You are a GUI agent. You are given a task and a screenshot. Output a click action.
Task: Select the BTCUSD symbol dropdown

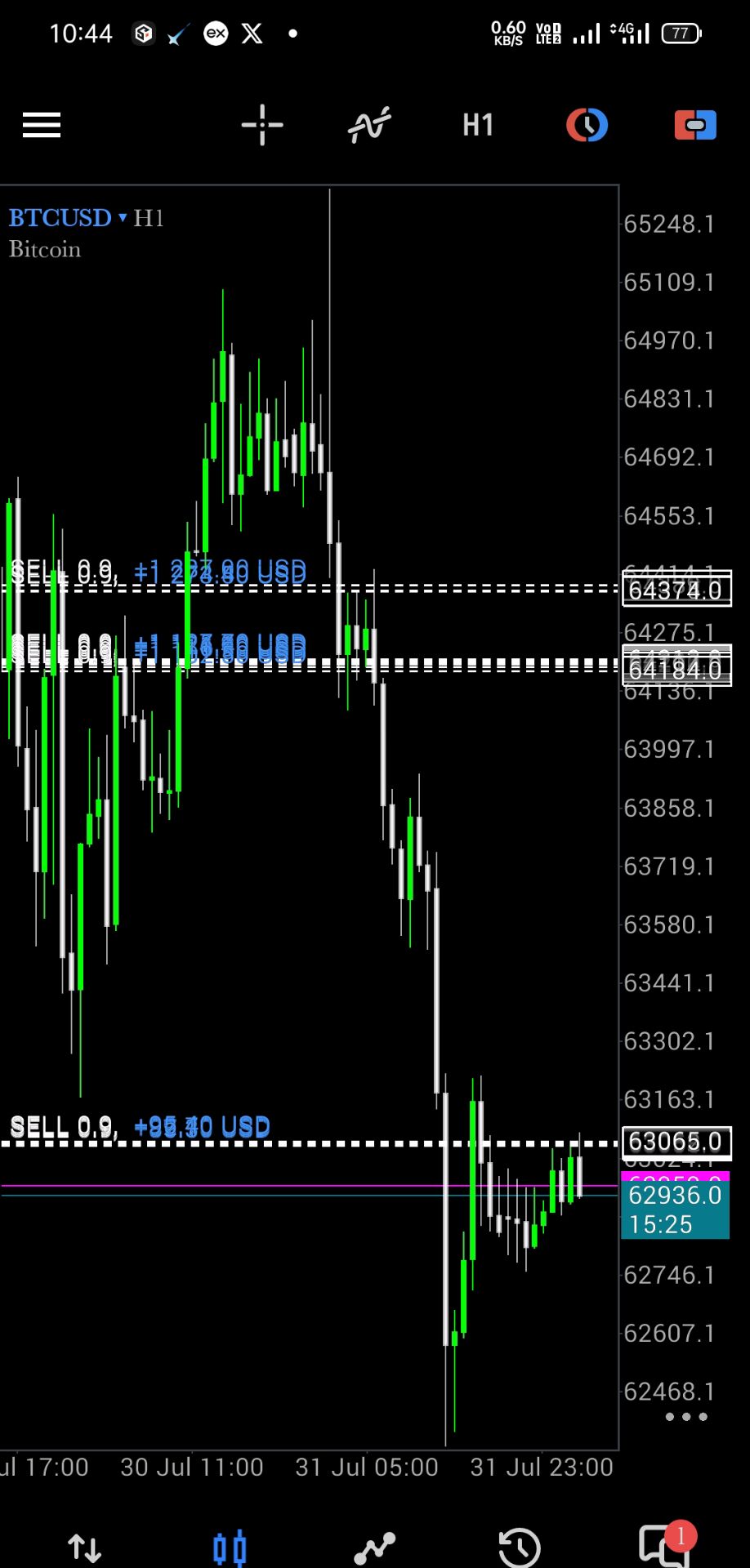tap(68, 218)
